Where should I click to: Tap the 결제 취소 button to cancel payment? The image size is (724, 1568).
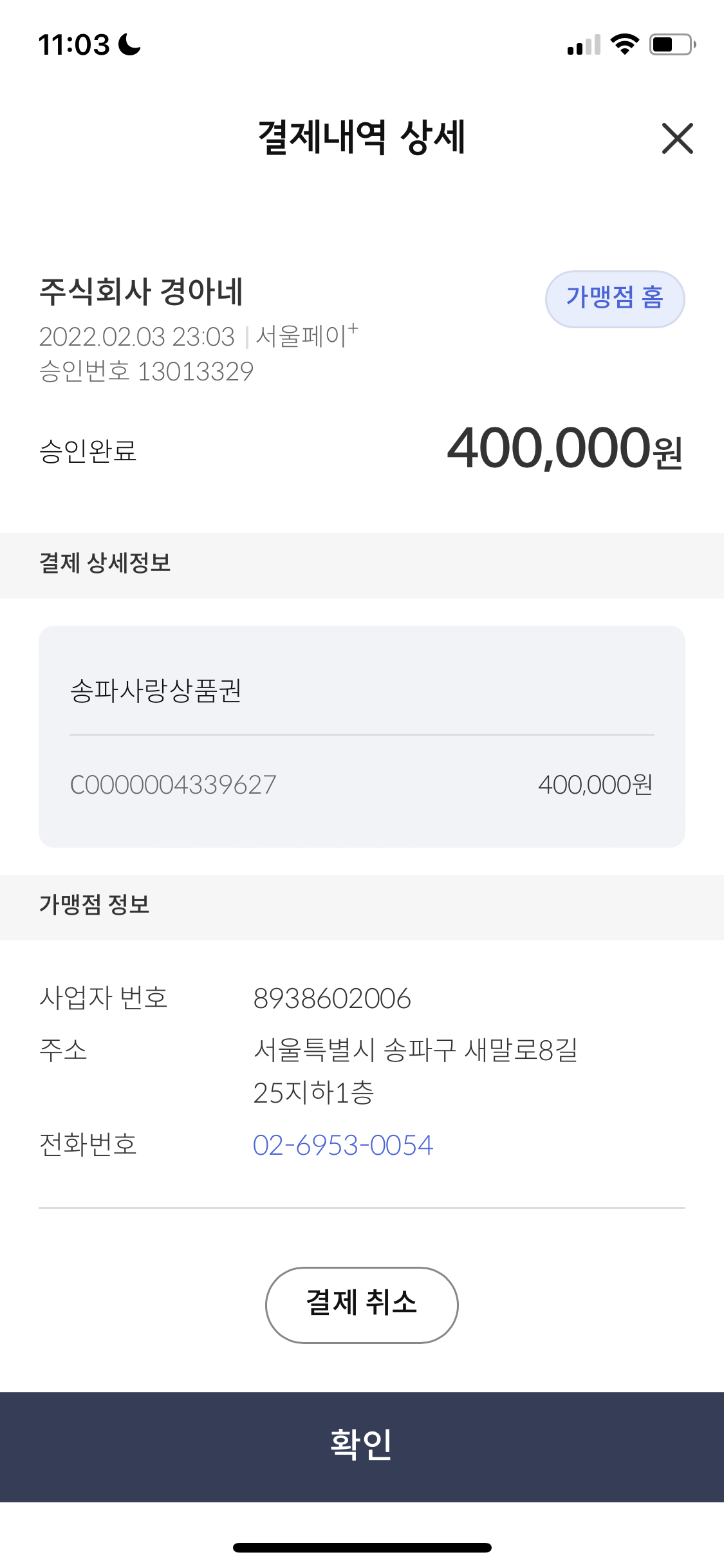pos(362,1305)
